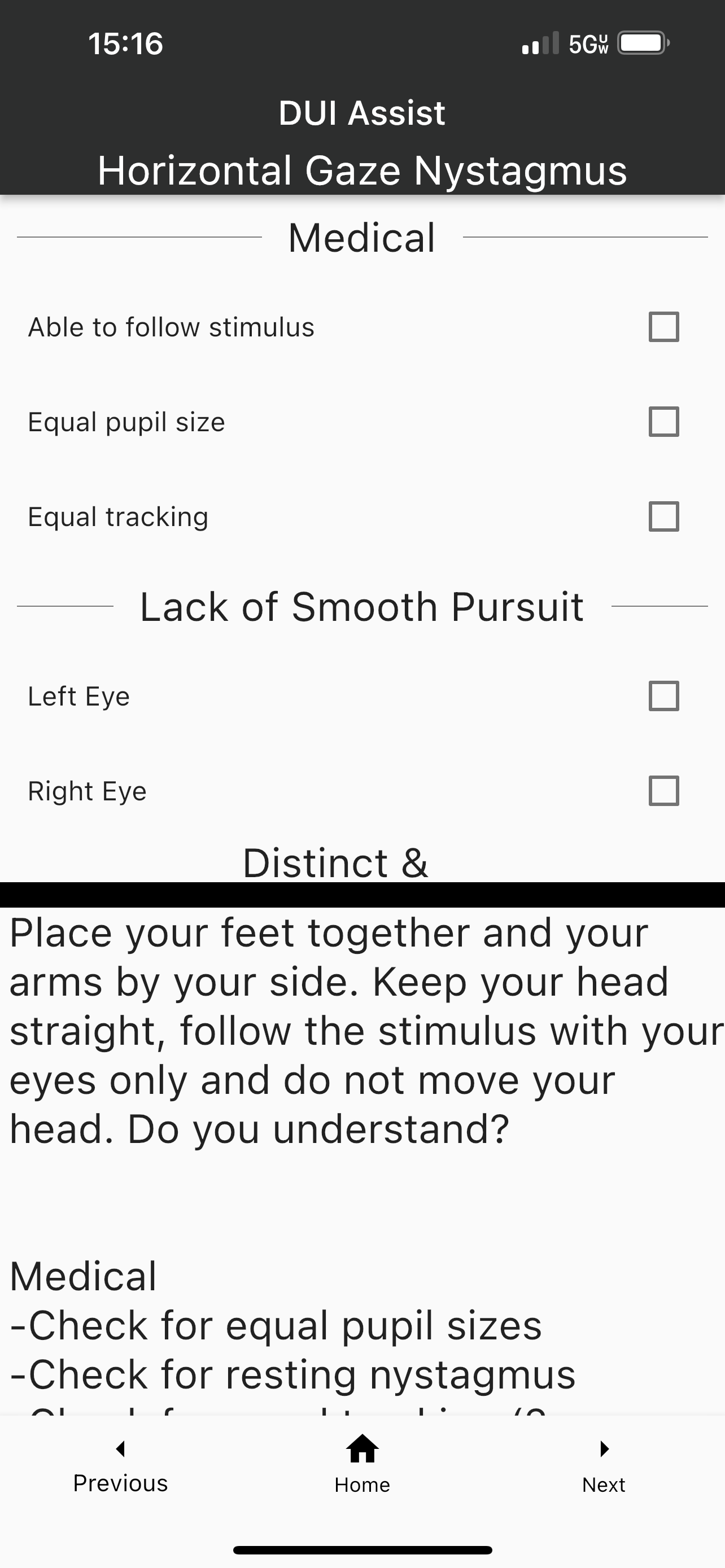Toggle the Right Eye checkbox
The width and height of the screenshot is (725, 1568).
tap(663, 791)
